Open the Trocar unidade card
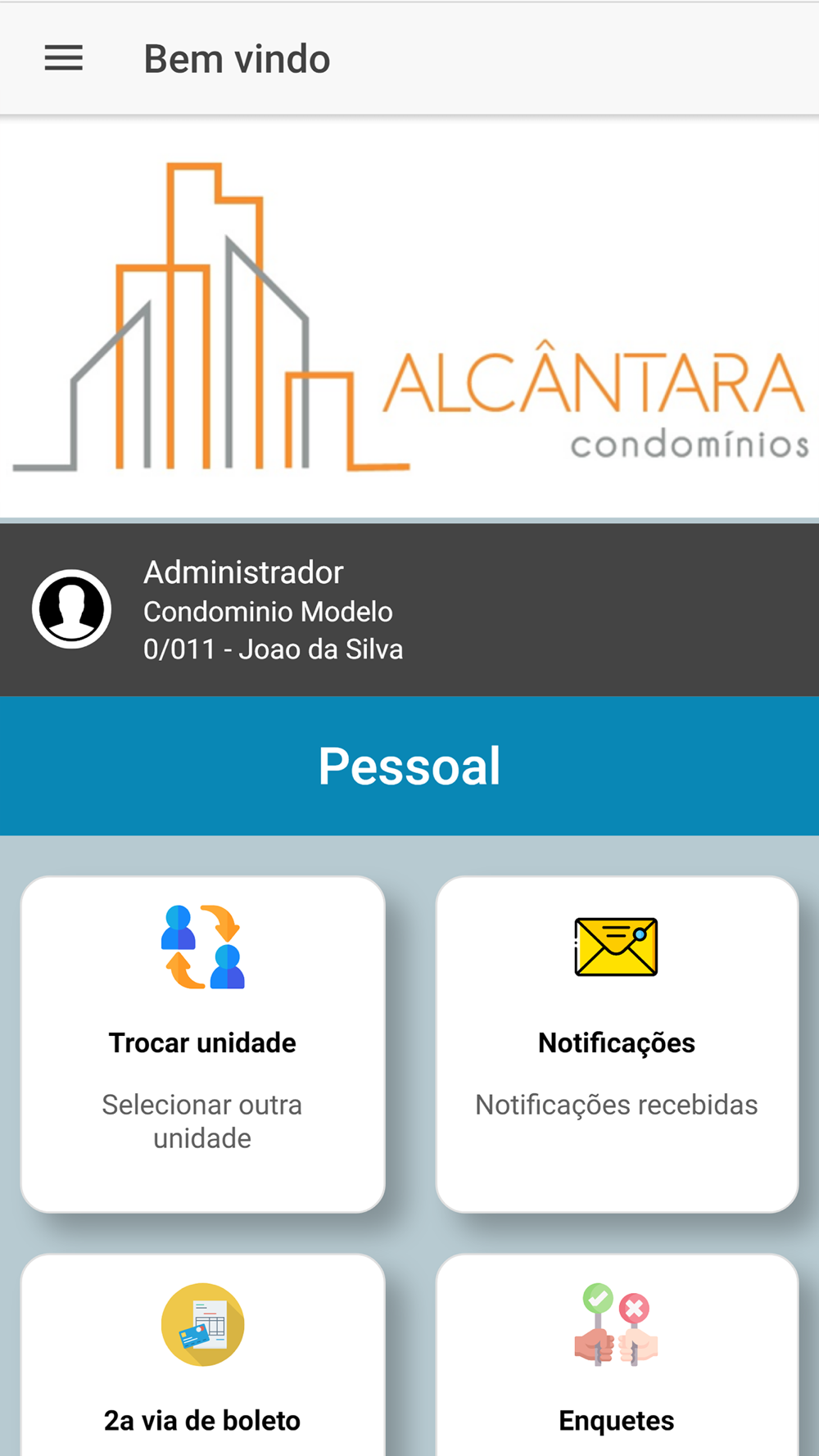Image resolution: width=819 pixels, height=1456 pixels. click(202, 1044)
